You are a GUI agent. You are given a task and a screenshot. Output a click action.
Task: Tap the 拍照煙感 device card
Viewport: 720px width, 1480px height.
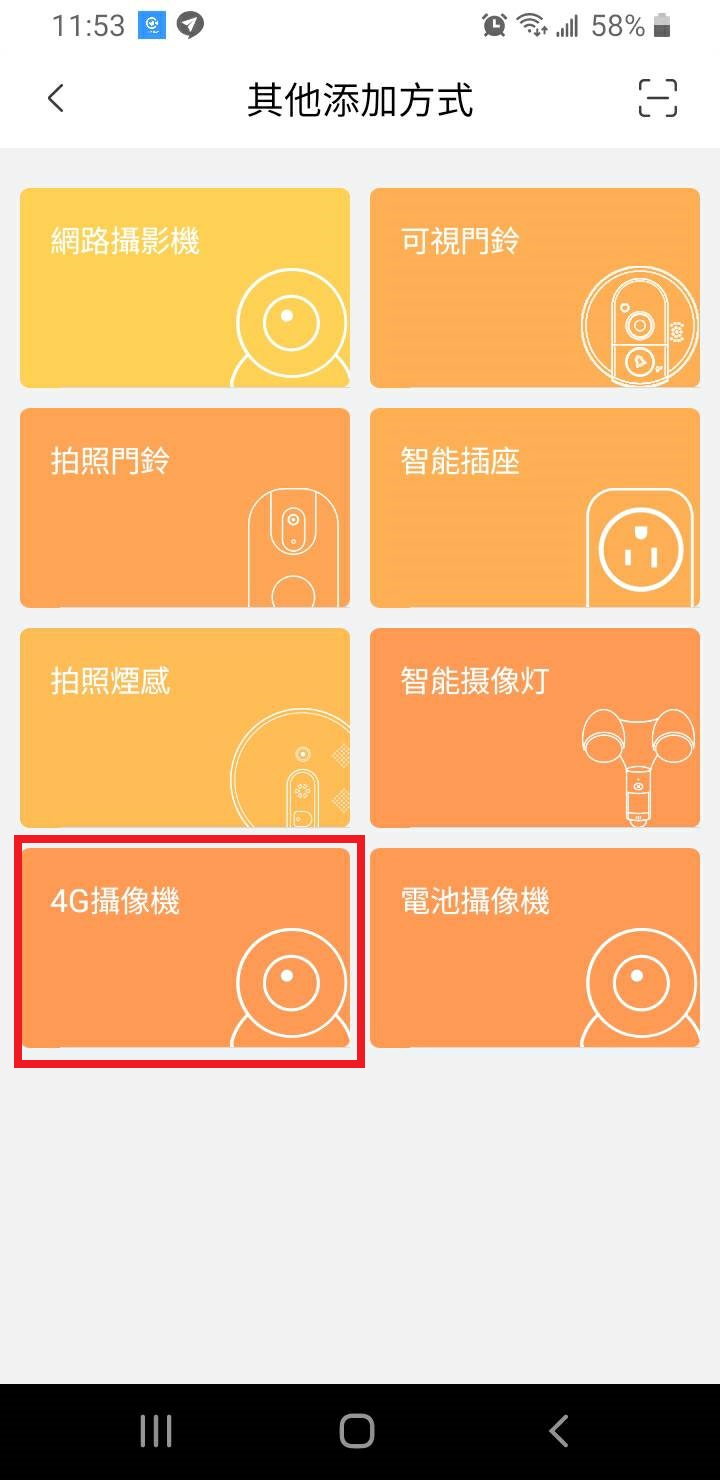[185, 728]
